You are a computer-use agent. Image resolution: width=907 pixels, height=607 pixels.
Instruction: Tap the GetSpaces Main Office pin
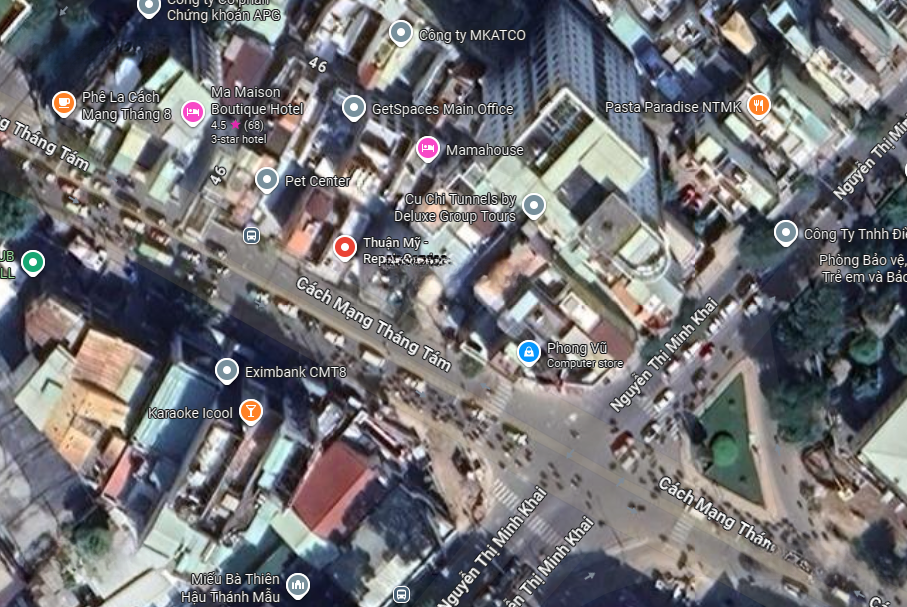[x=354, y=107]
